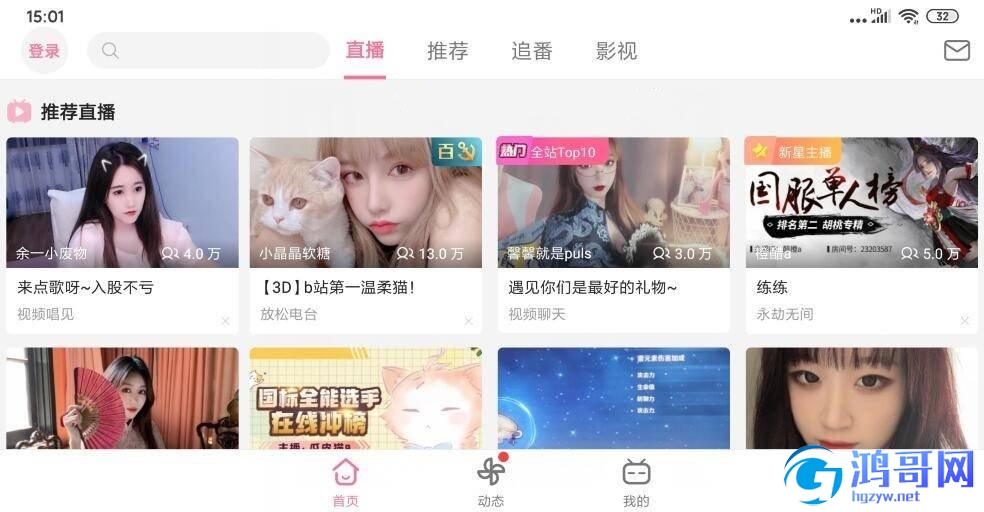Dismiss the 永劫无间 card with its X
Screen dimensions: 984x512
click(x=964, y=321)
